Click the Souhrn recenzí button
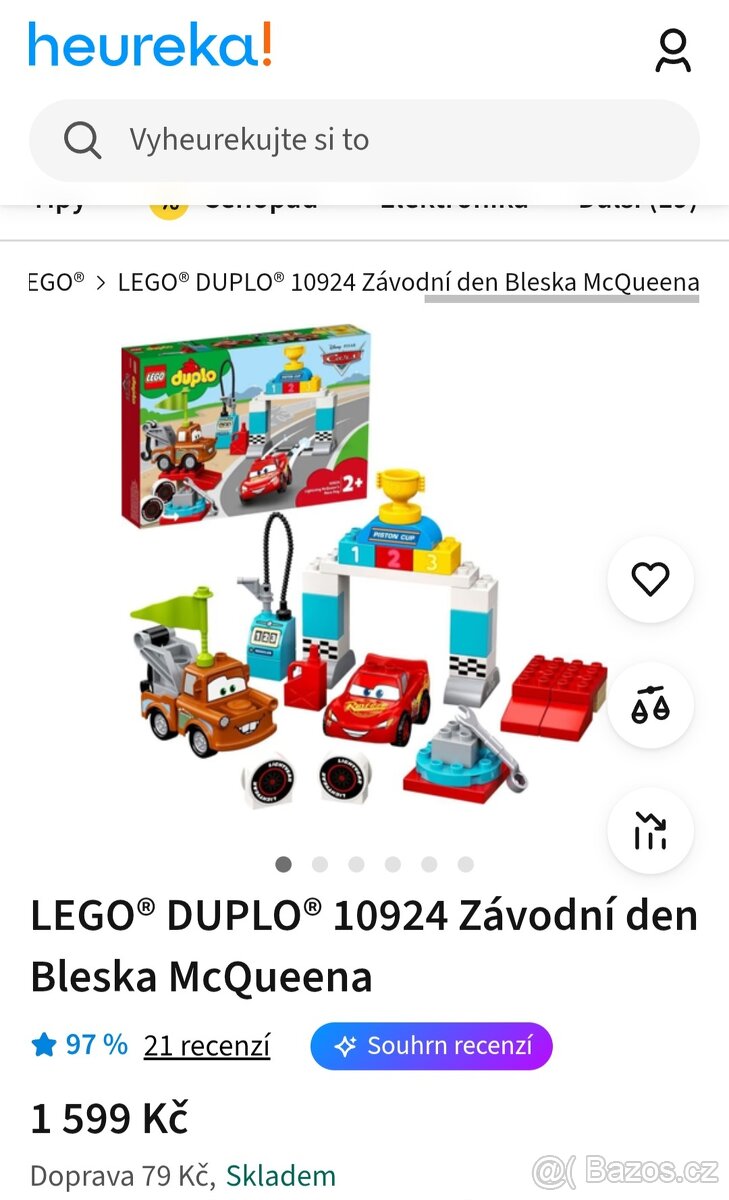 pos(432,1045)
